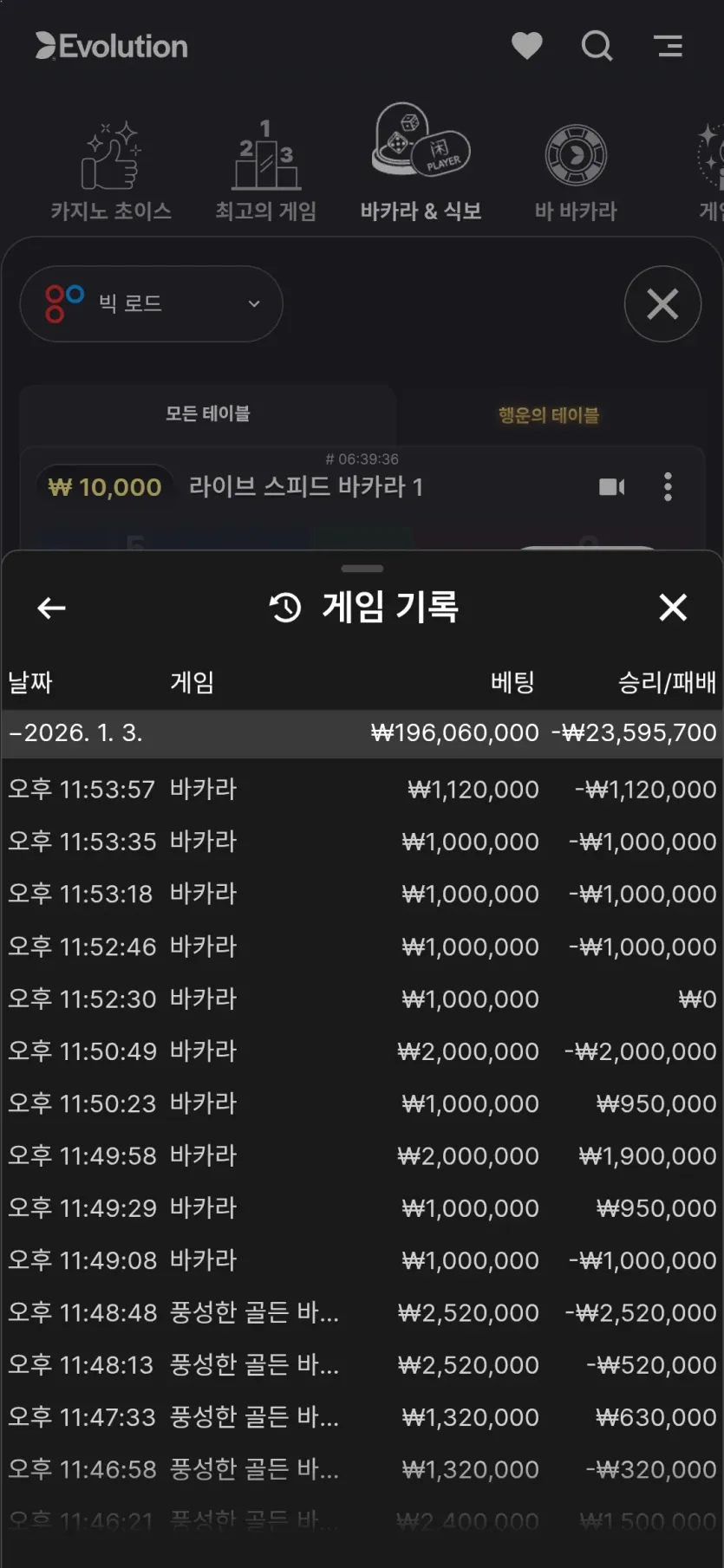Open options for 라이브 스피드 바카라 1
Image resolution: width=724 pixels, height=1568 pixels.
pos(668,487)
